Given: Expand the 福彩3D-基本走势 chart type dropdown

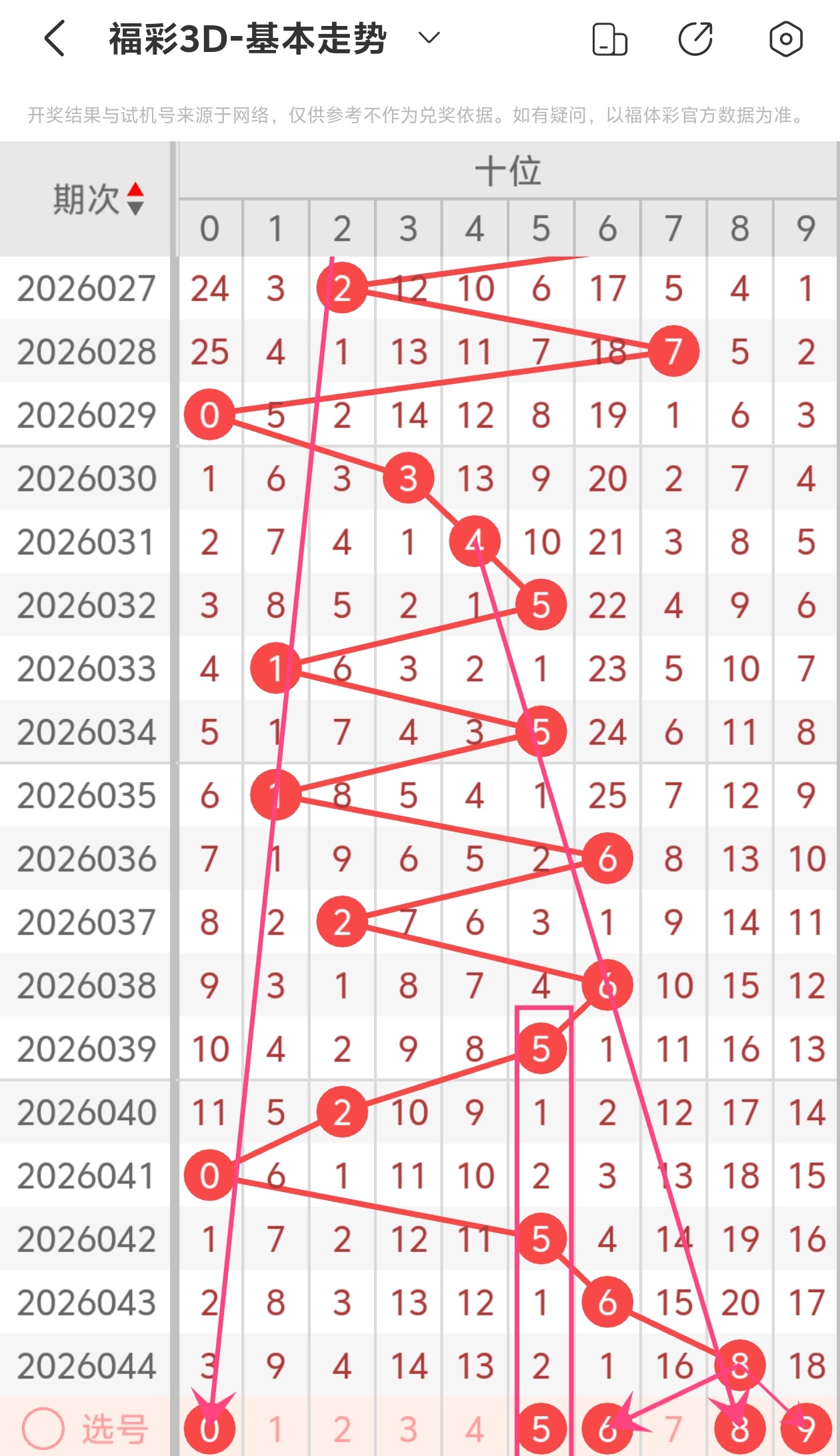Looking at the screenshot, I should coord(429,38).
